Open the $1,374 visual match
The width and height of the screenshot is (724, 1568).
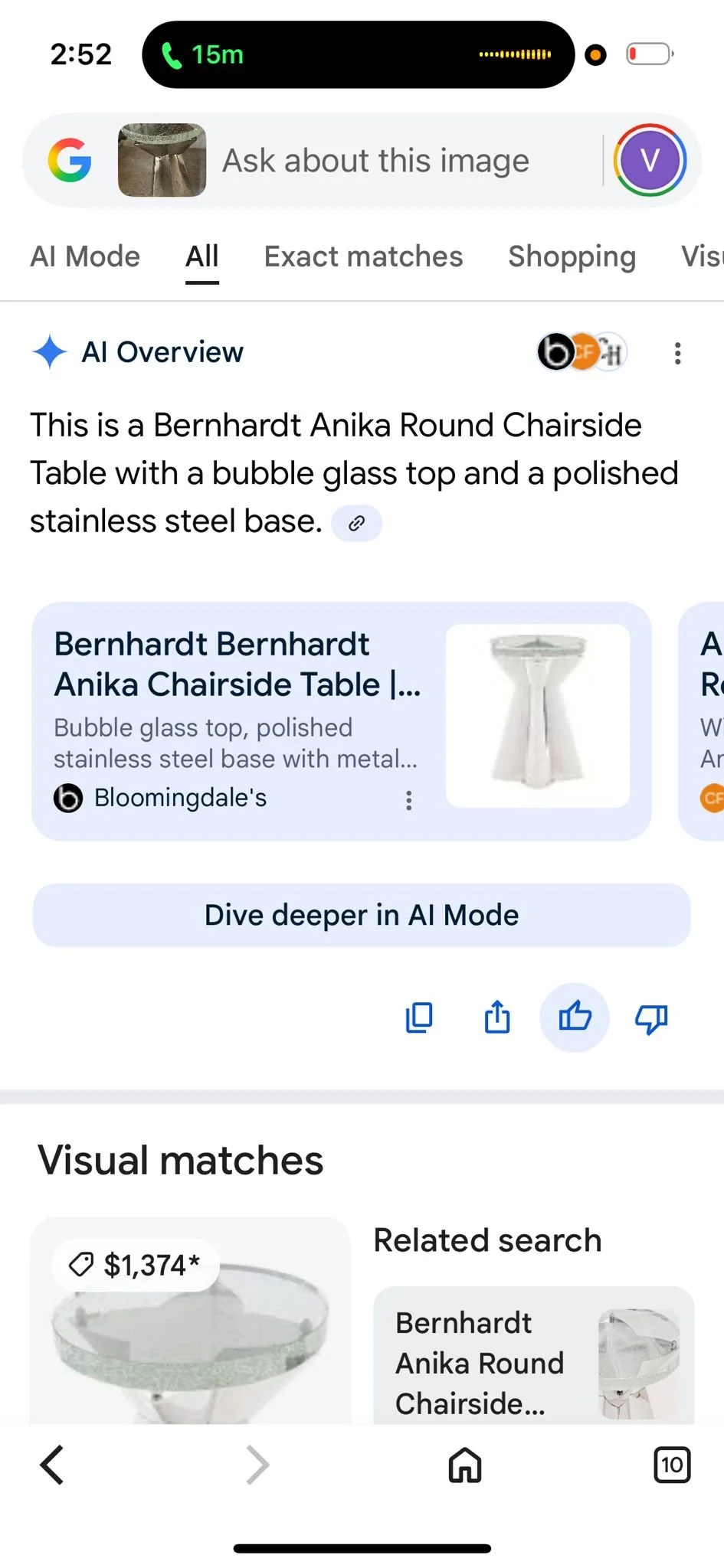tap(190, 1321)
